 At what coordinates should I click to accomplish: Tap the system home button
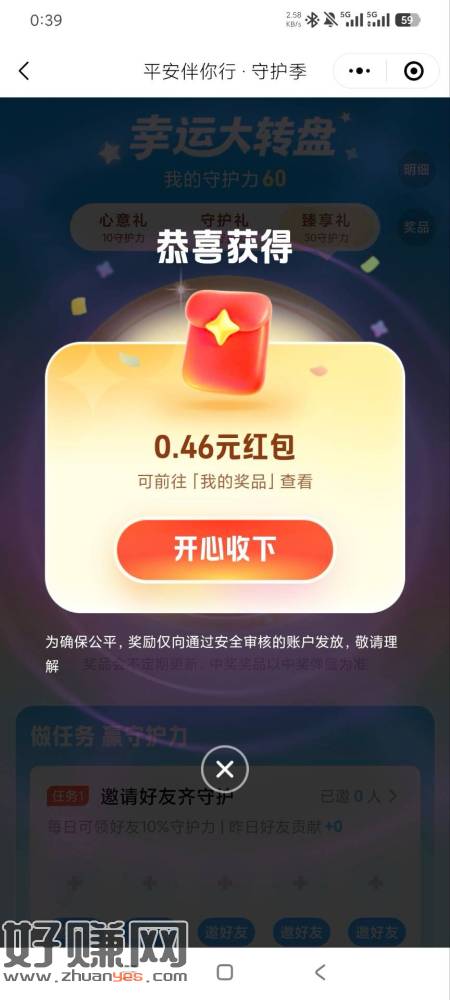pos(224,972)
